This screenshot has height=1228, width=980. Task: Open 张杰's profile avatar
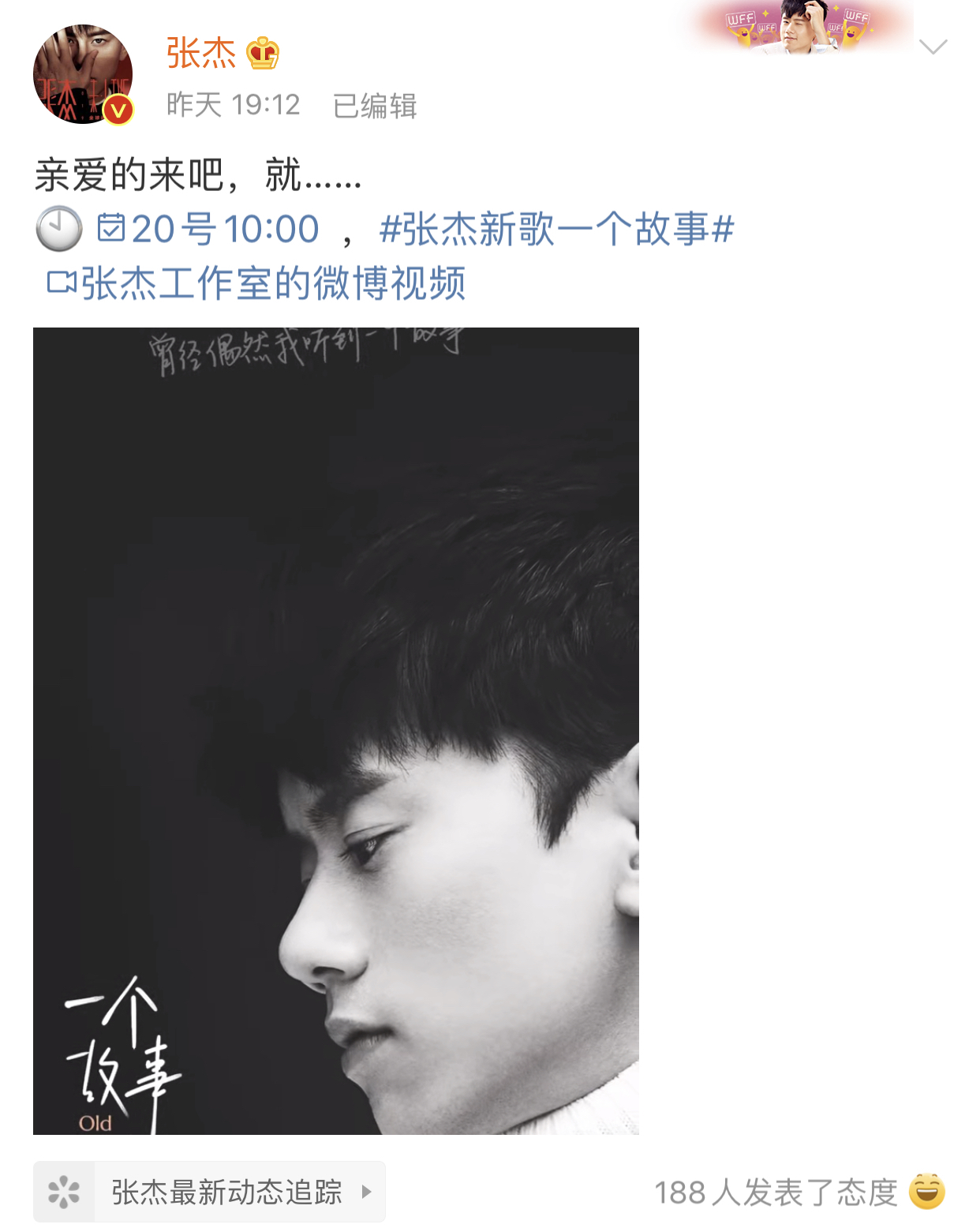(83, 75)
